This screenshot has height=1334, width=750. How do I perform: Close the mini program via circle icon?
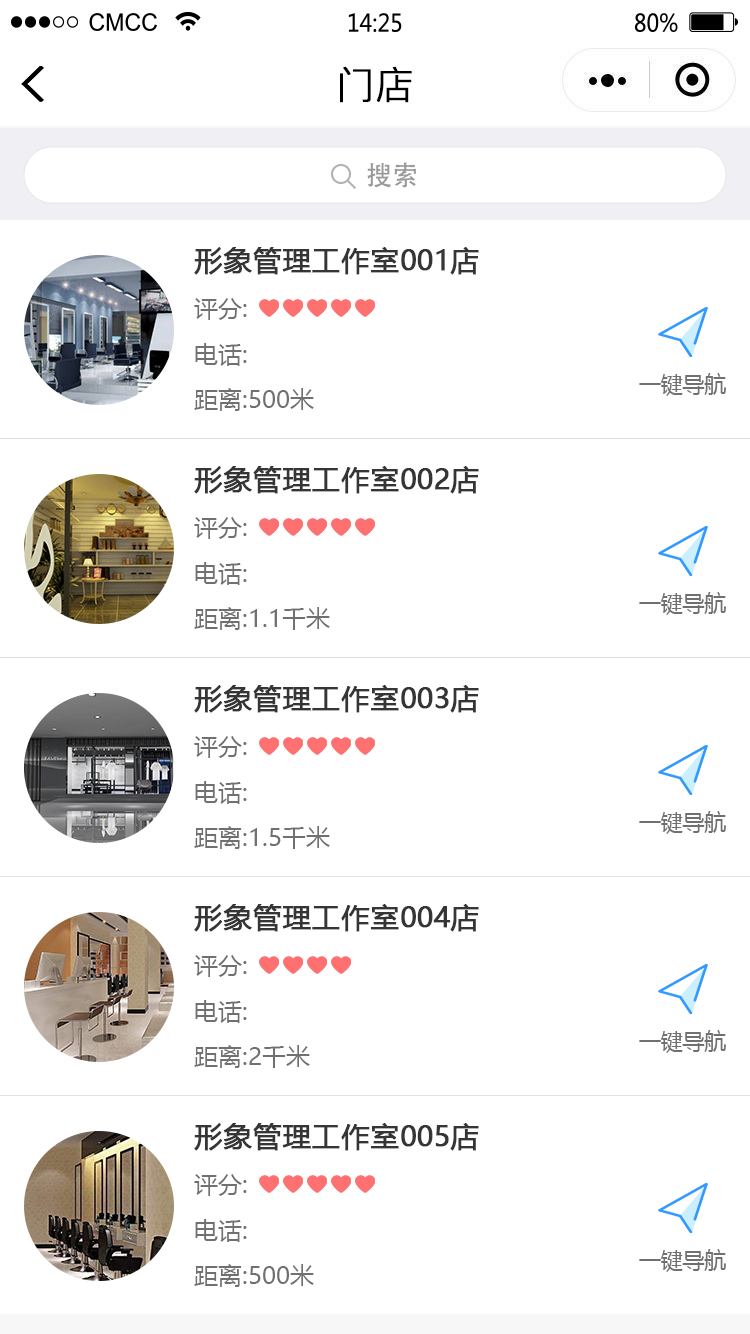691,80
